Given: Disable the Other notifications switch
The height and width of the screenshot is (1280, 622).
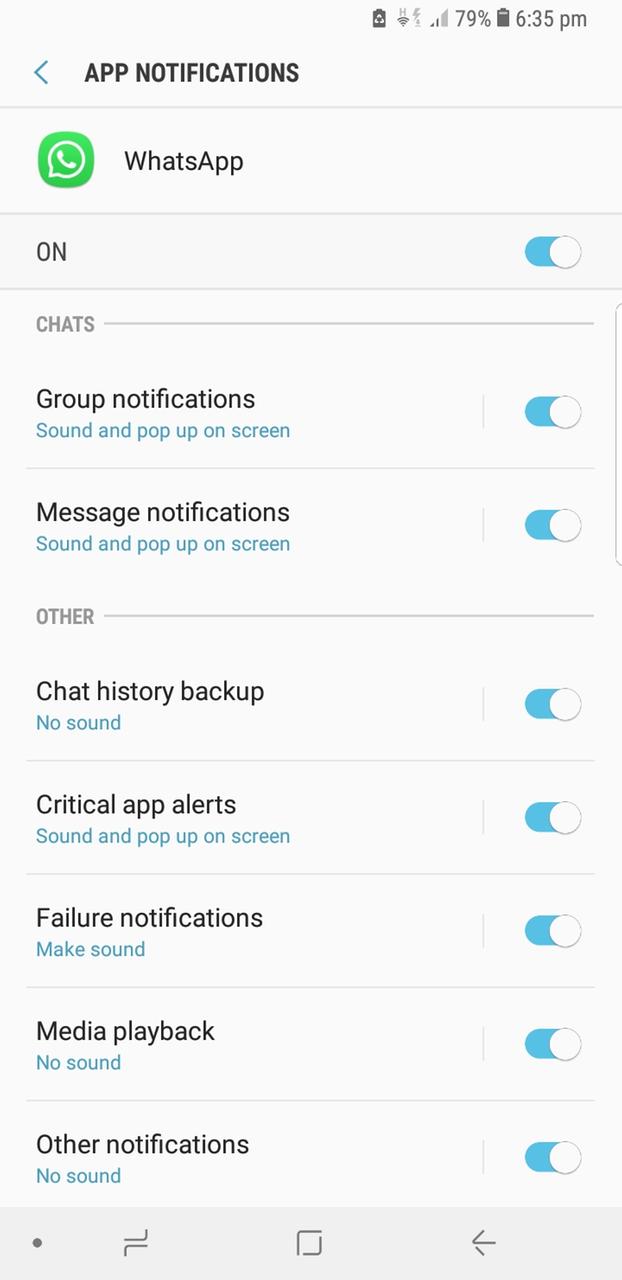Looking at the screenshot, I should (x=552, y=1157).
